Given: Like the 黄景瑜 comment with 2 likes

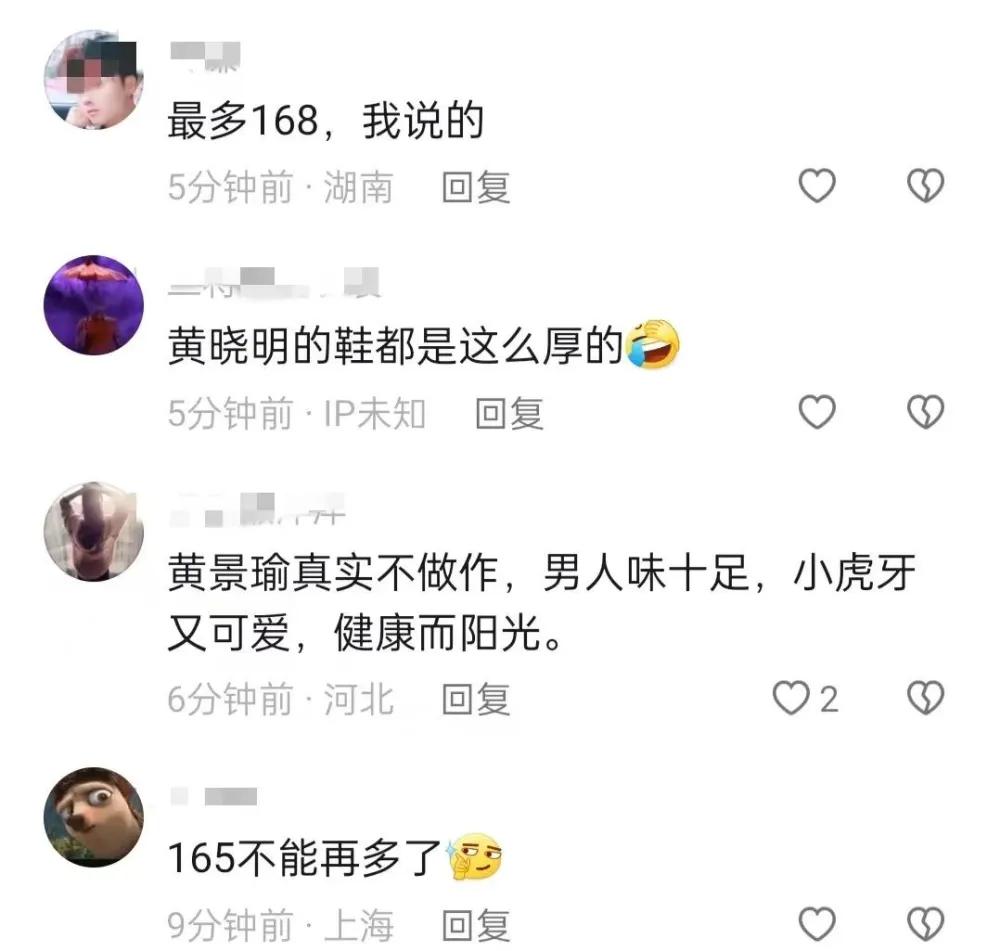Looking at the screenshot, I should point(792,699).
